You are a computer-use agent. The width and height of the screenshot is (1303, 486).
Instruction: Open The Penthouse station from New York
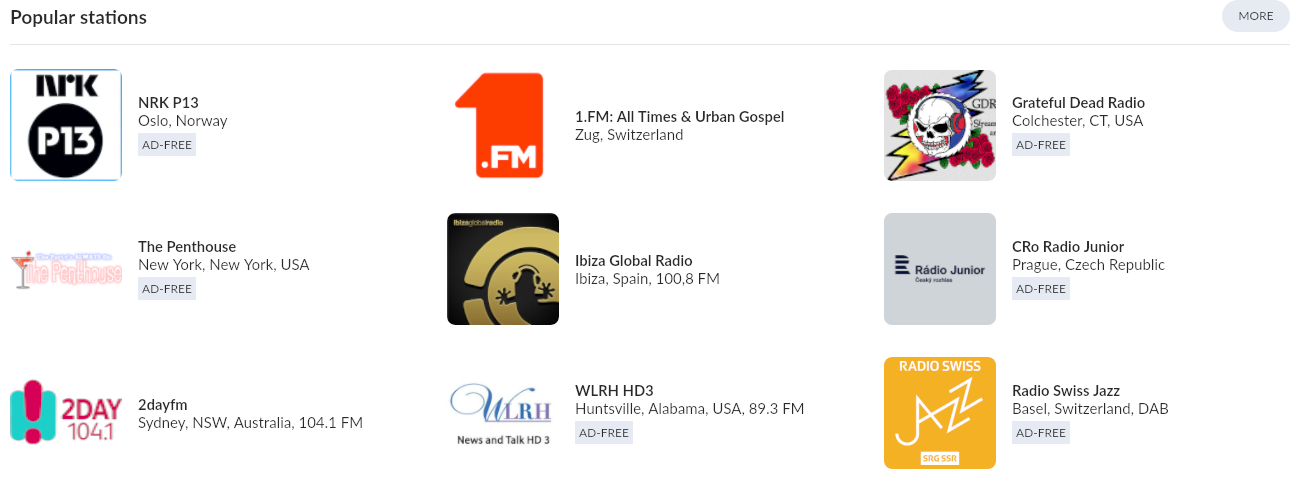(x=186, y=247)
